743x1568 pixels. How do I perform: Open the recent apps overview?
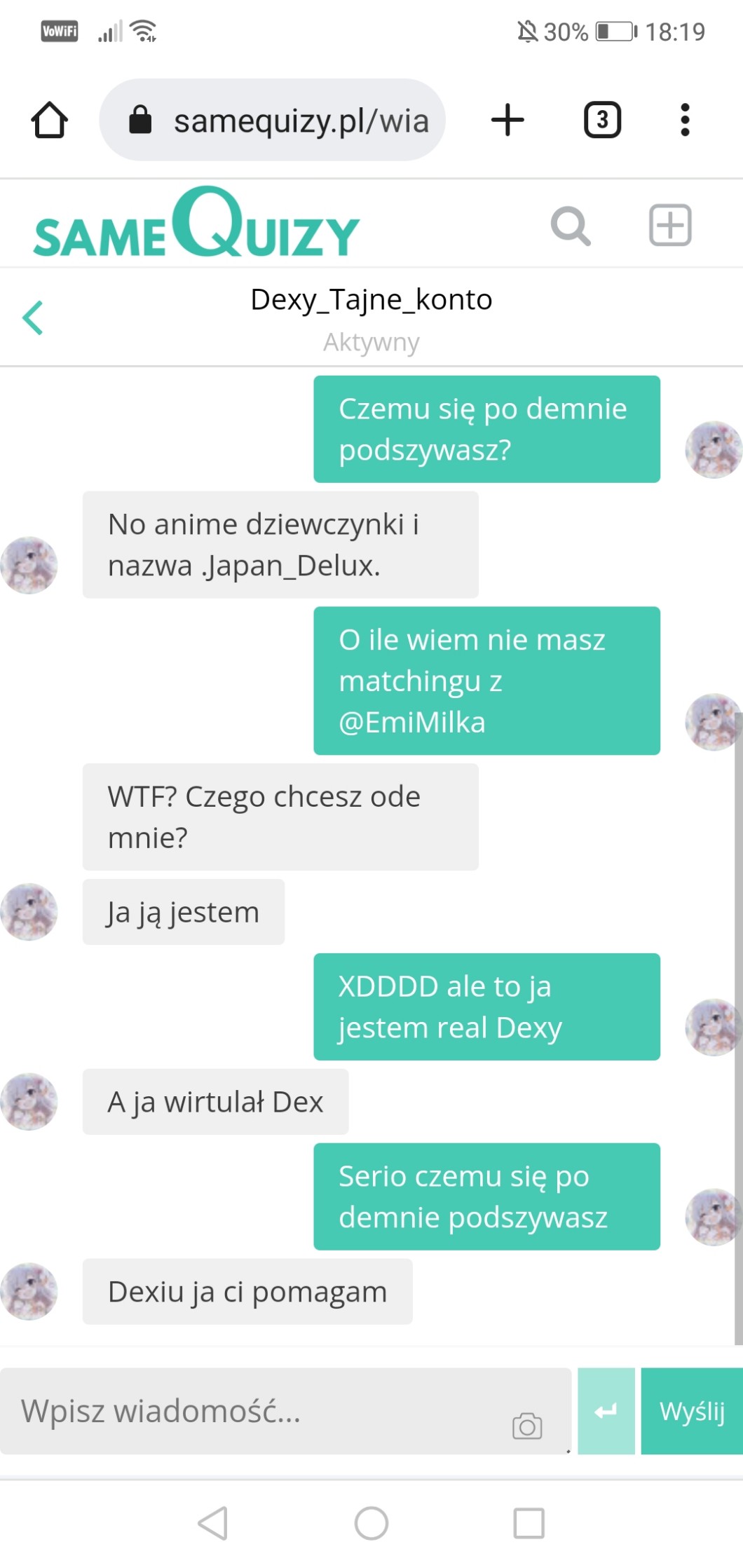(529, 1522)
